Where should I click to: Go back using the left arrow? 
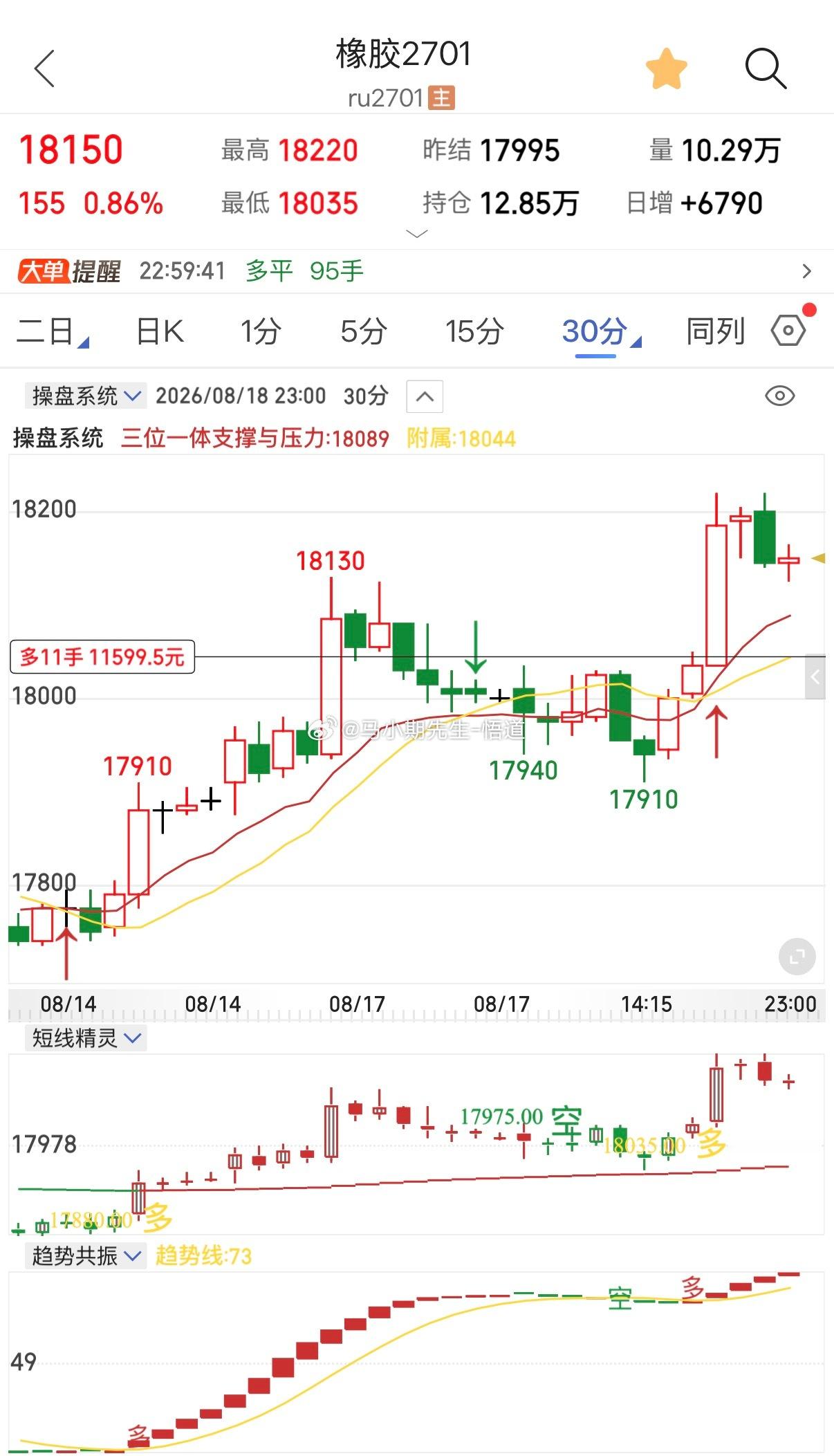coord(44,68)
